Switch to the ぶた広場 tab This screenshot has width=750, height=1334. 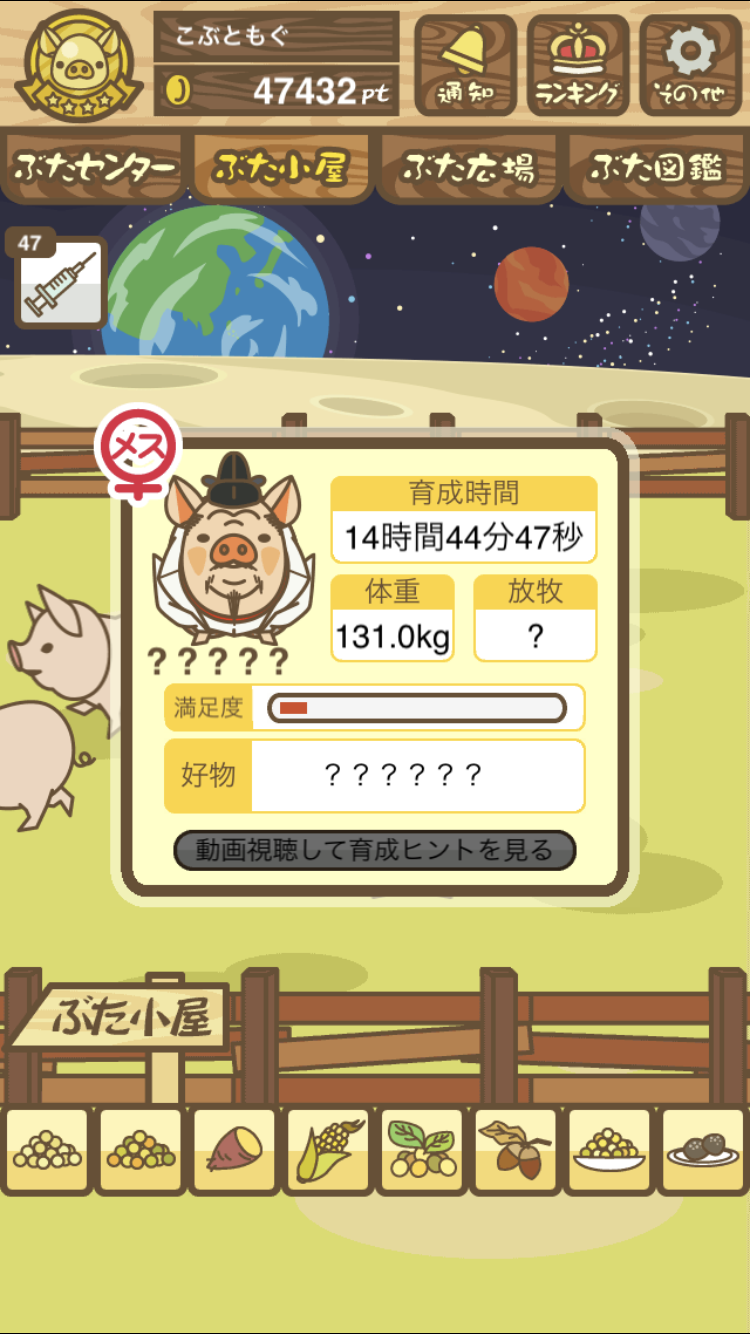tap(468, 167)
